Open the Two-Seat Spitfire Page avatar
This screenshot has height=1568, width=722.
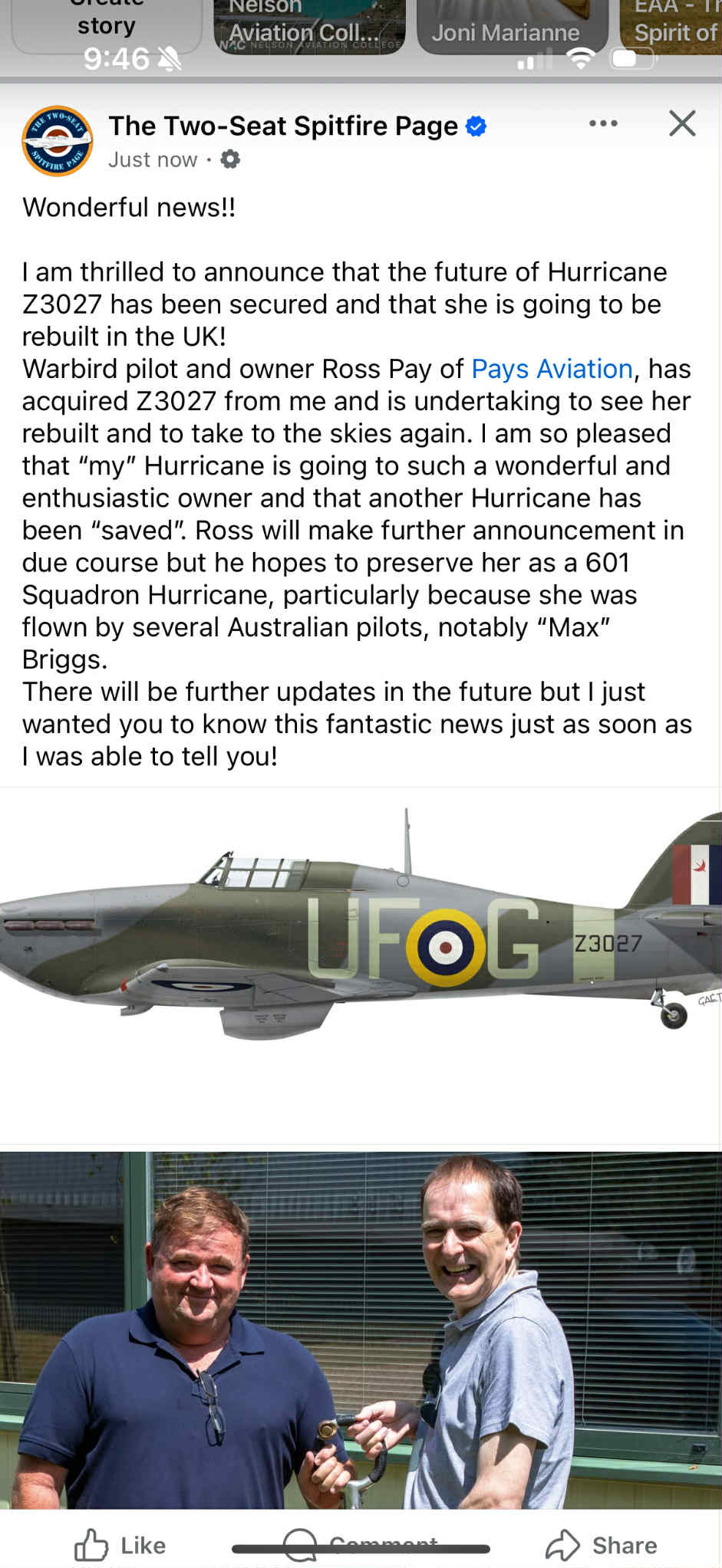coord(58,140)
